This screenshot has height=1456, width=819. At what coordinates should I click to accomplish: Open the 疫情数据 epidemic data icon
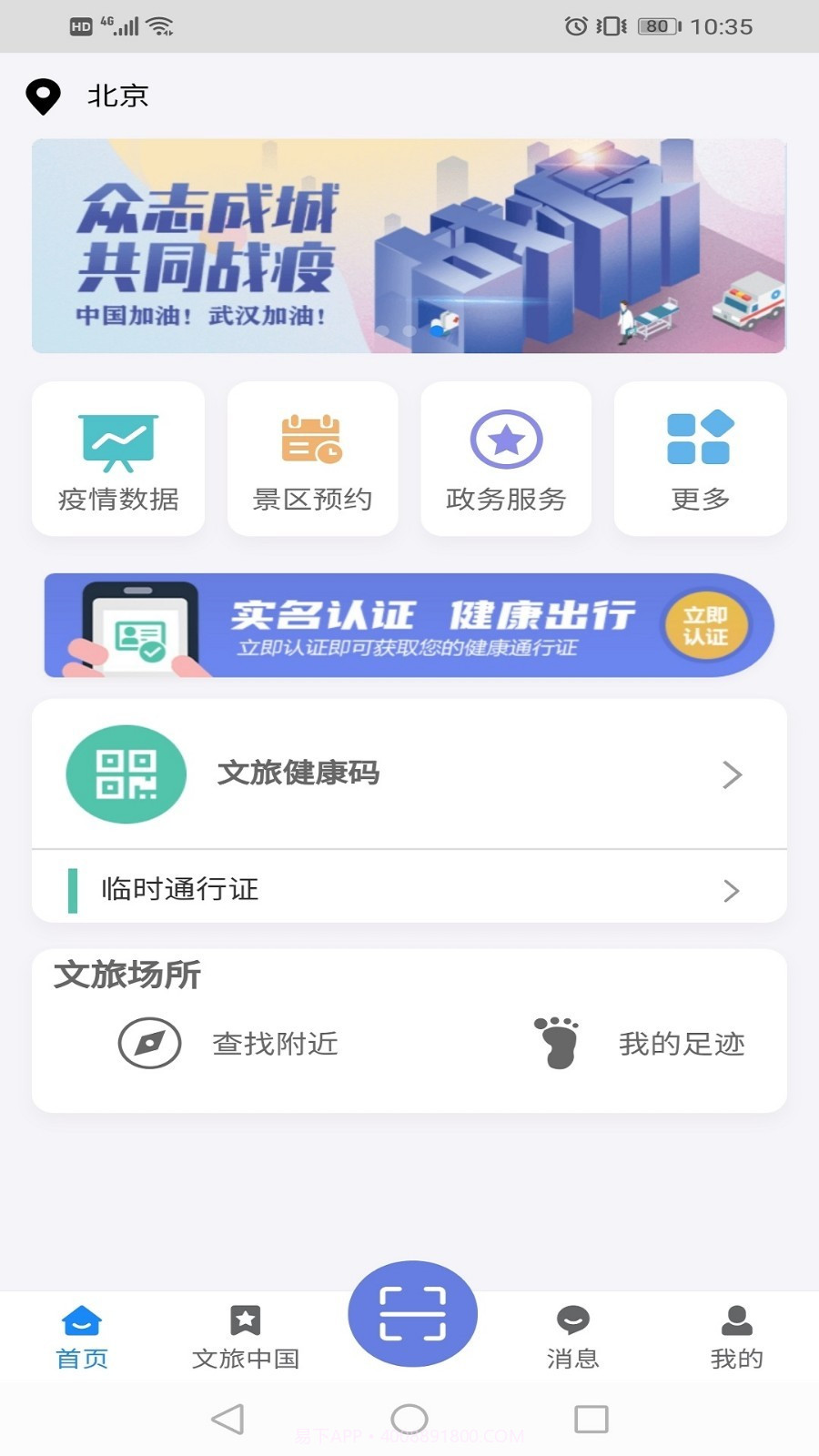[117, 459]
